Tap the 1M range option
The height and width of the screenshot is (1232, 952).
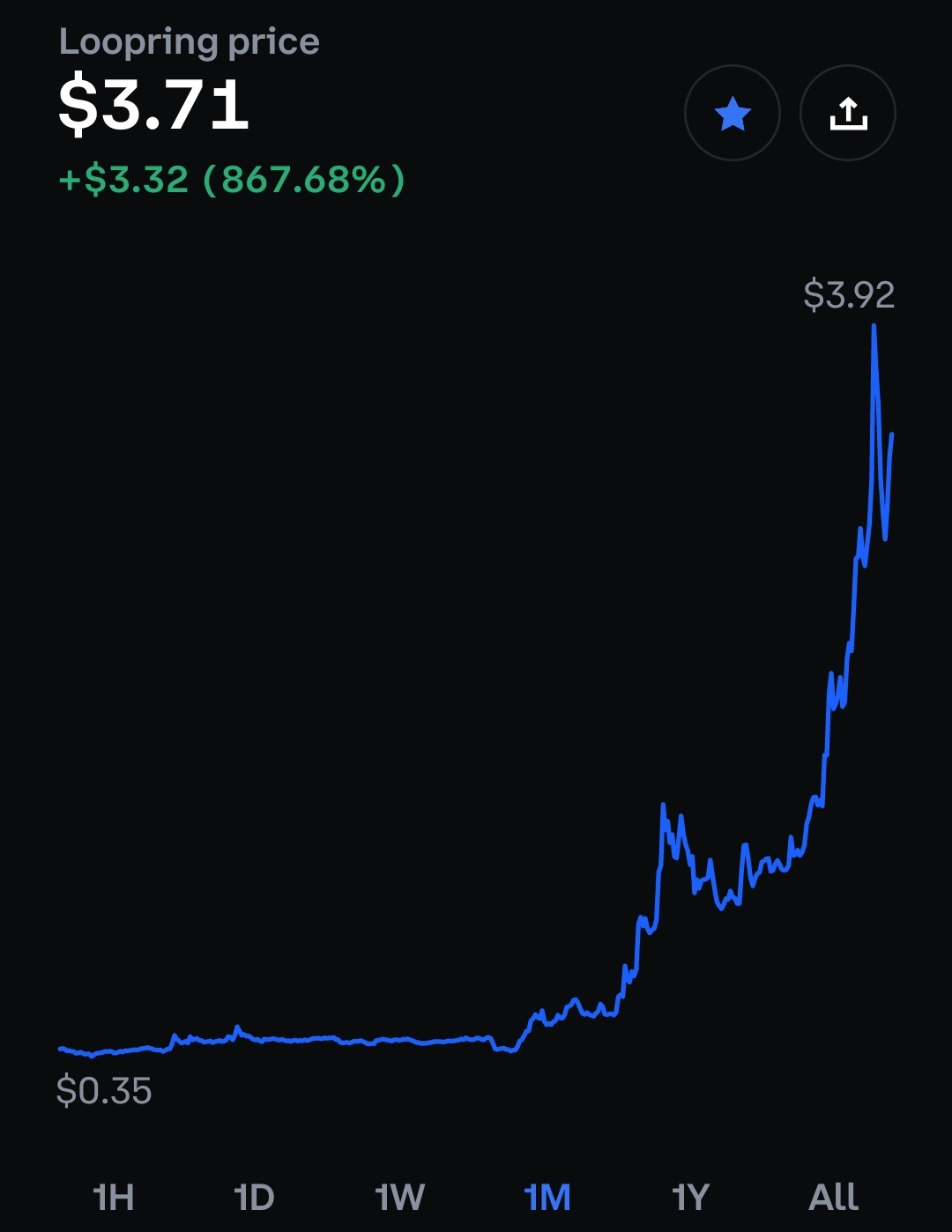547,1197
